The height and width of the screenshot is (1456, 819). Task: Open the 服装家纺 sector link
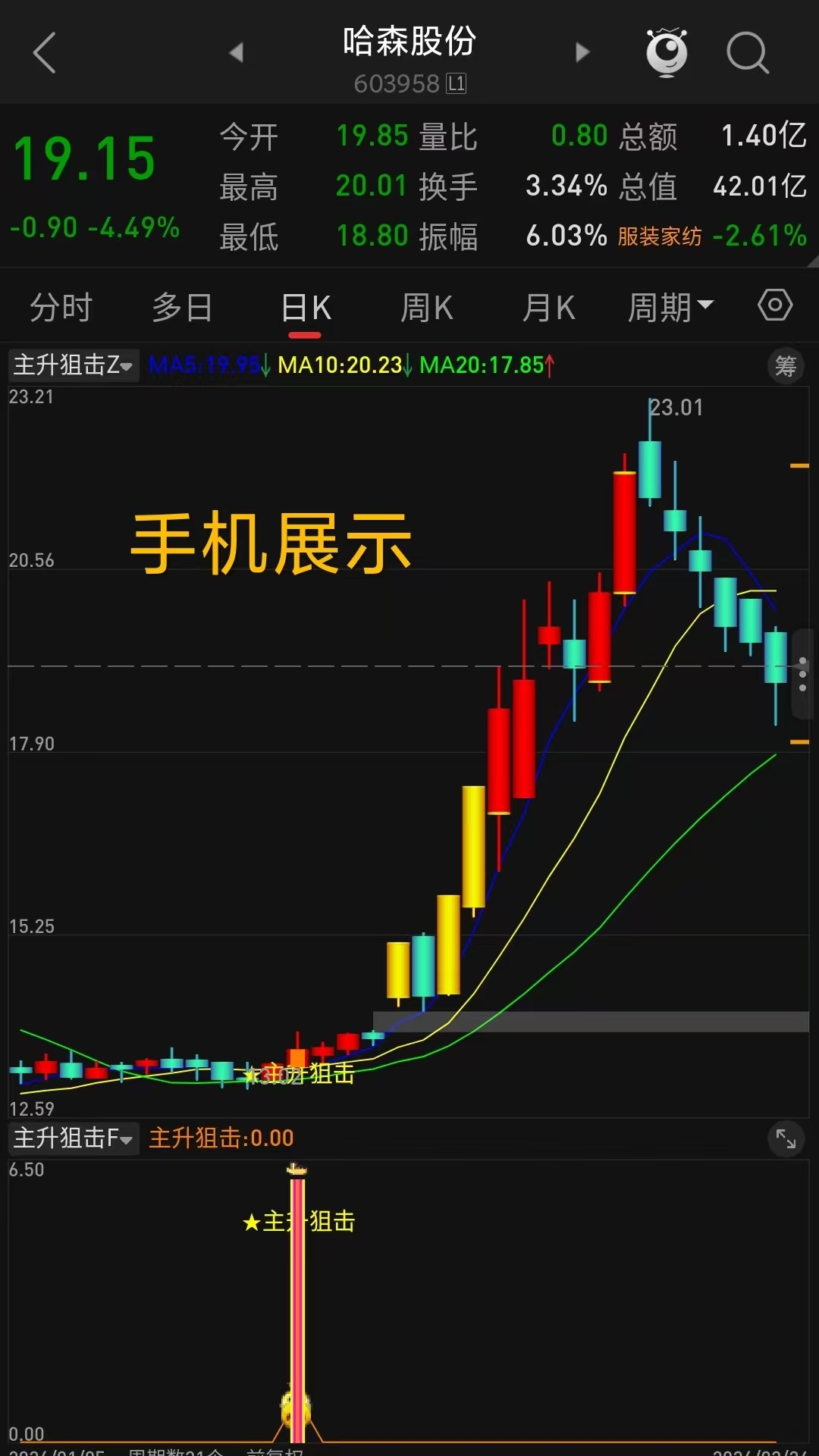[659, 236]
